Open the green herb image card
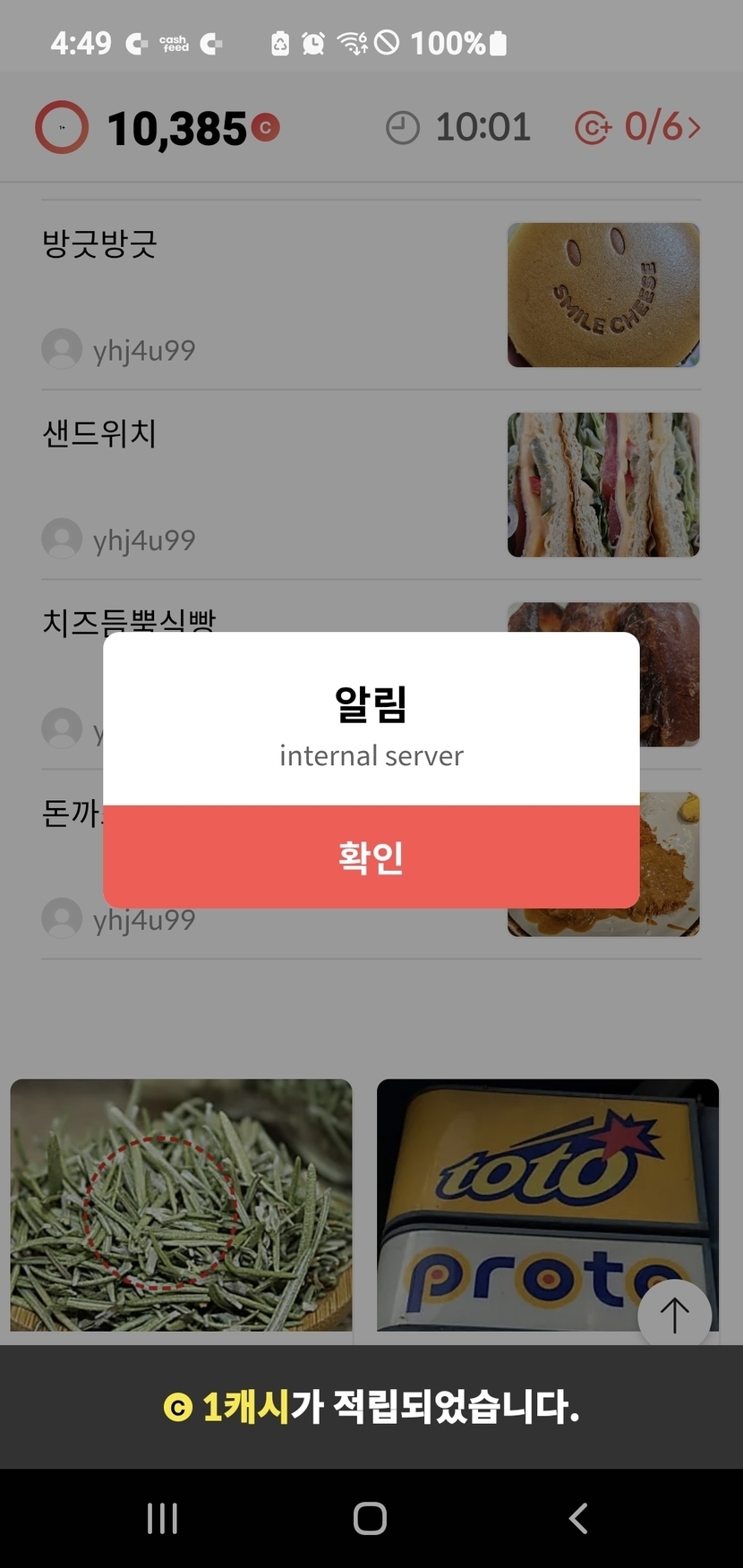Viewport: 743px width, 1568px height. coord(181,1205)
